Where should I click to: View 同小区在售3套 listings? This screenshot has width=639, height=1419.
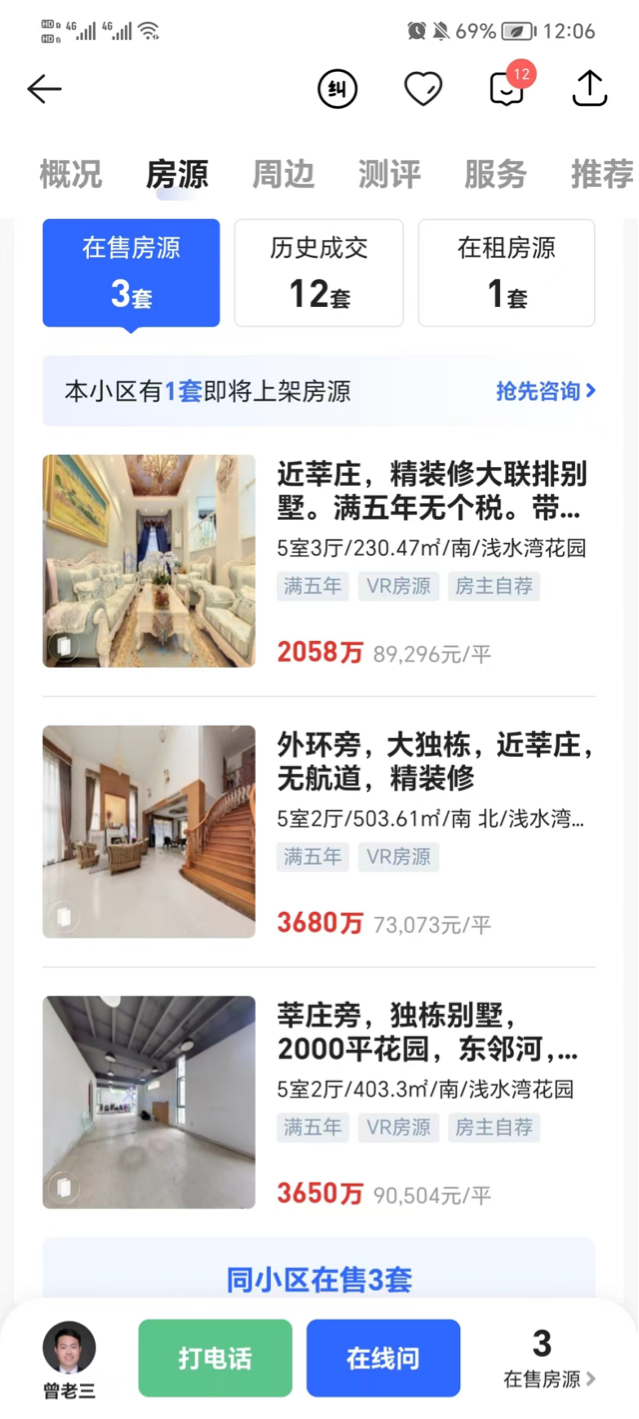point(319,1279)
